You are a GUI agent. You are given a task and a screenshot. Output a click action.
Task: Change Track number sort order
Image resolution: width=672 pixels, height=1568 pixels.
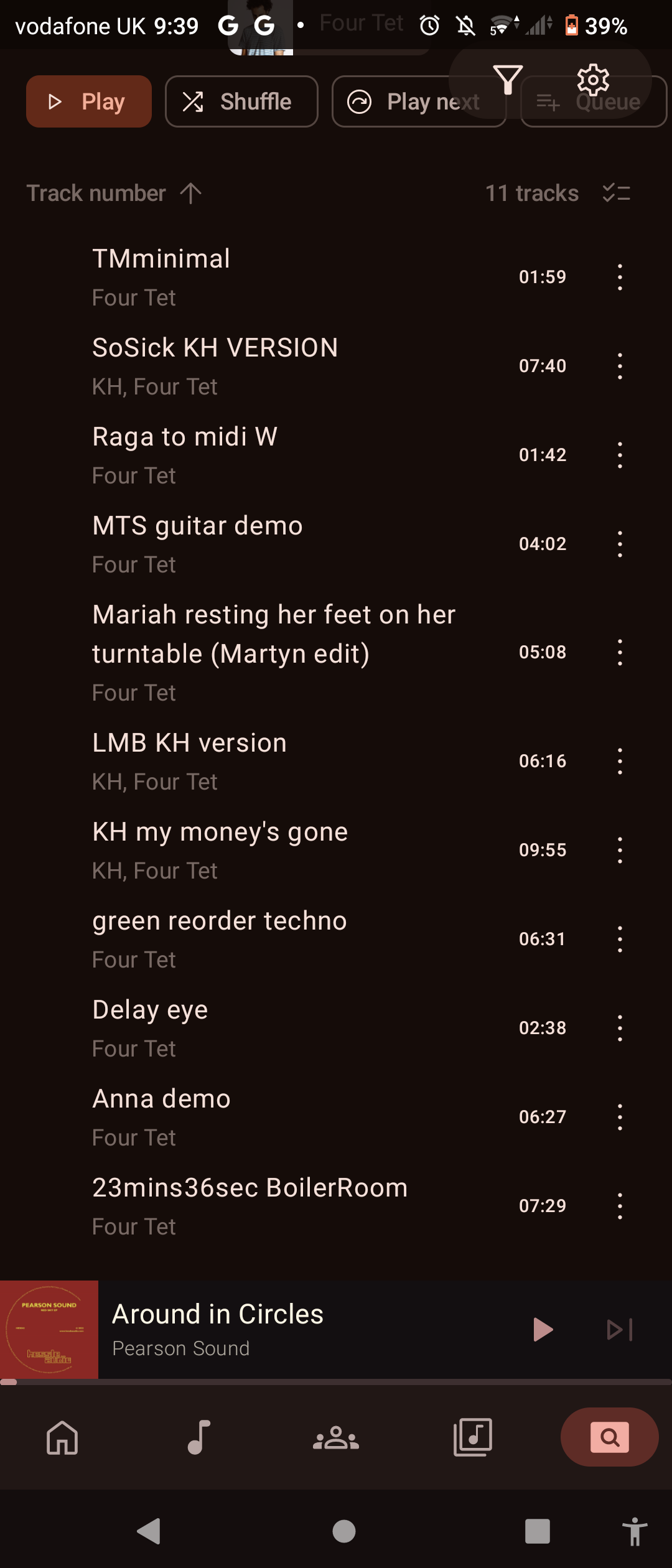tap(114, 194)
